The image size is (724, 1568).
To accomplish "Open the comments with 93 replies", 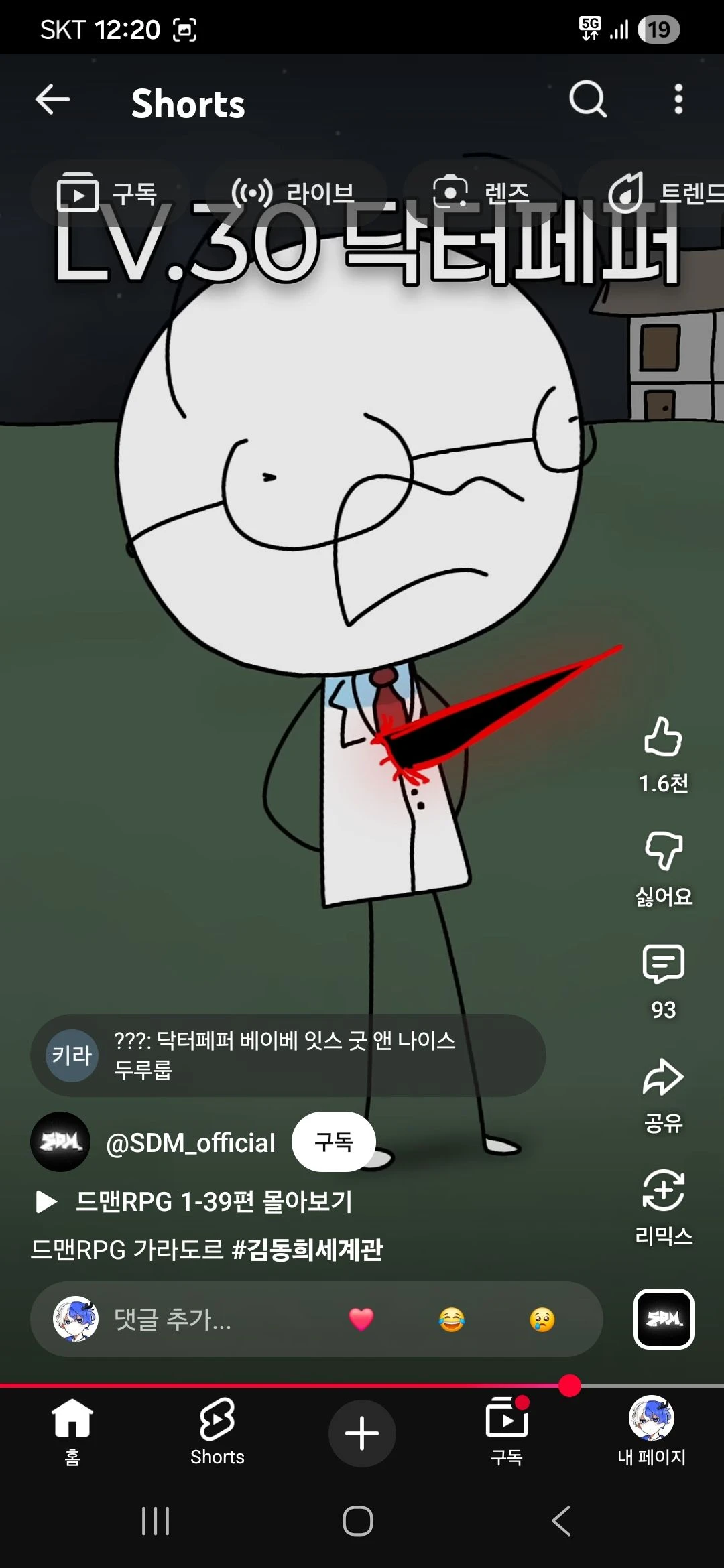I will click(x=663, y=966).
